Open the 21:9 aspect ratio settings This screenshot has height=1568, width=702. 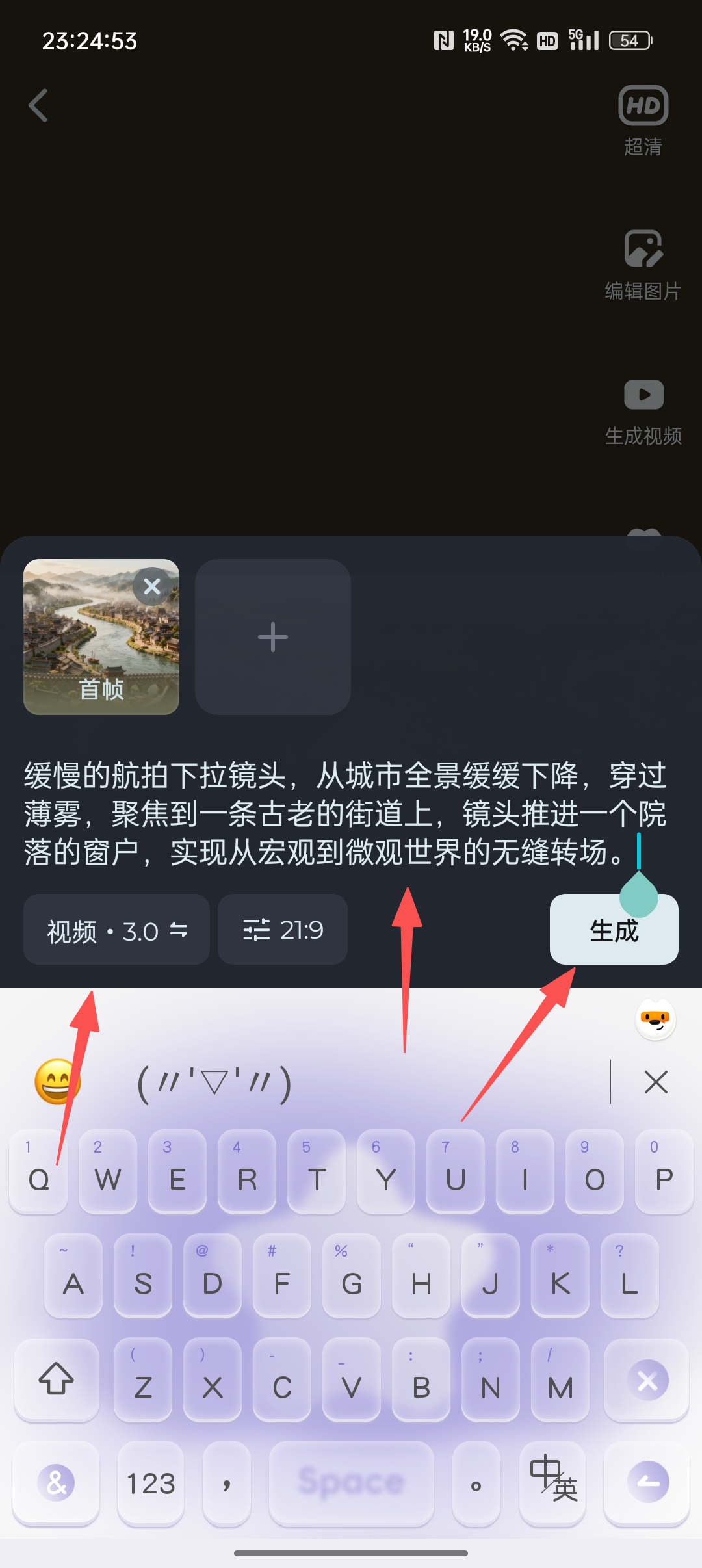point(283,930)
